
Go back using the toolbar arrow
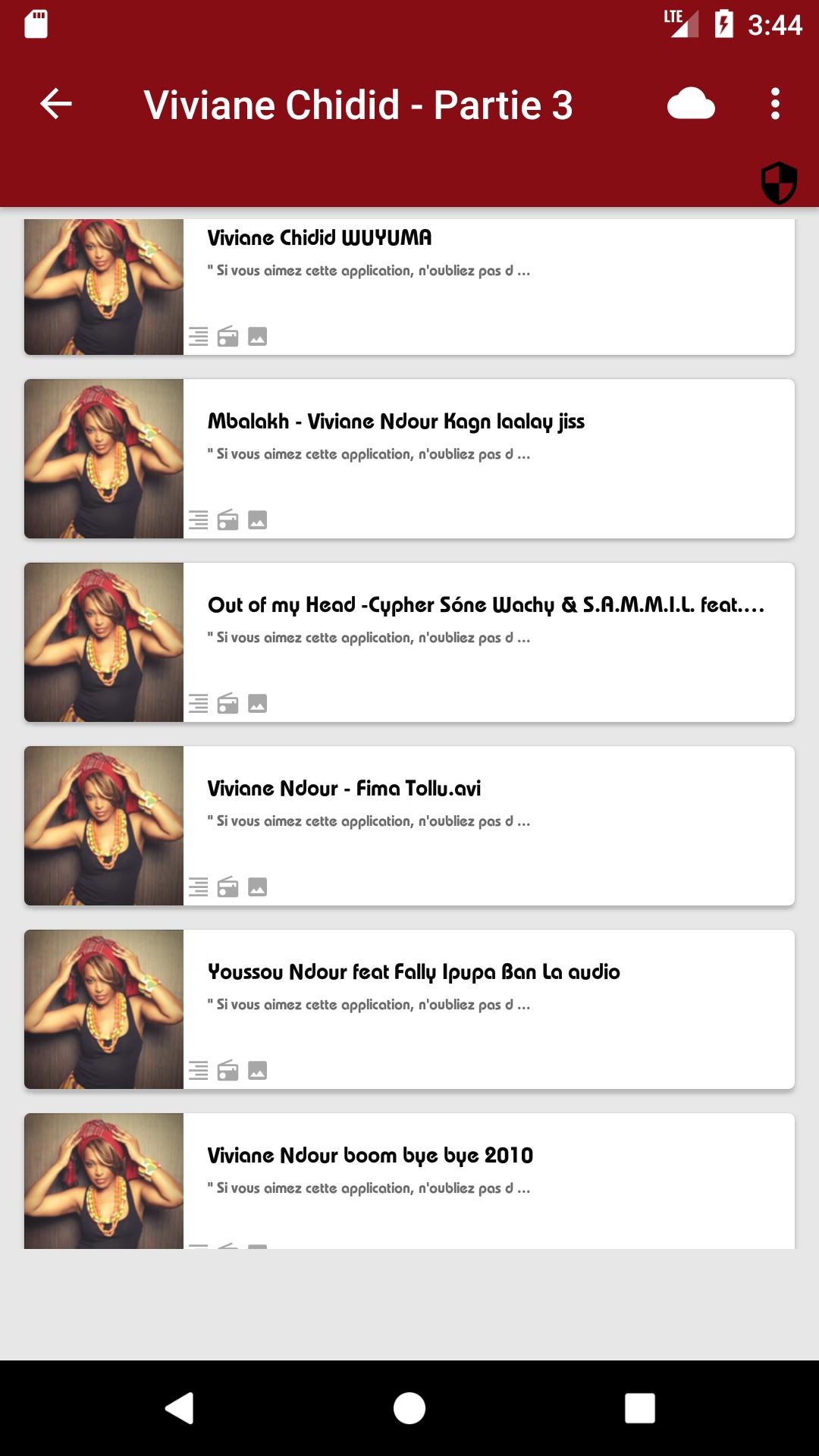56,104
